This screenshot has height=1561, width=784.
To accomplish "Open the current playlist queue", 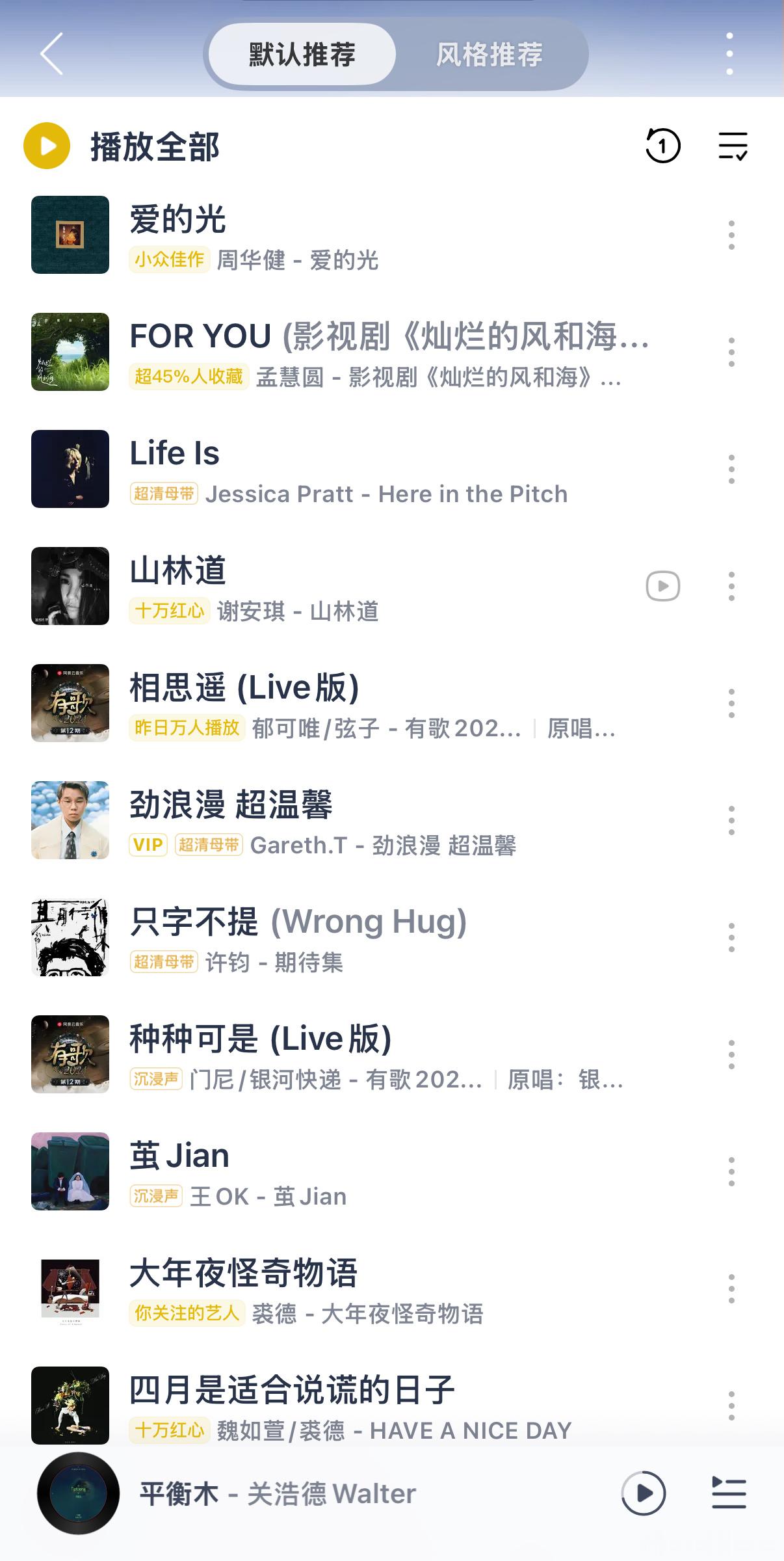I will [x=729, y=1493].
